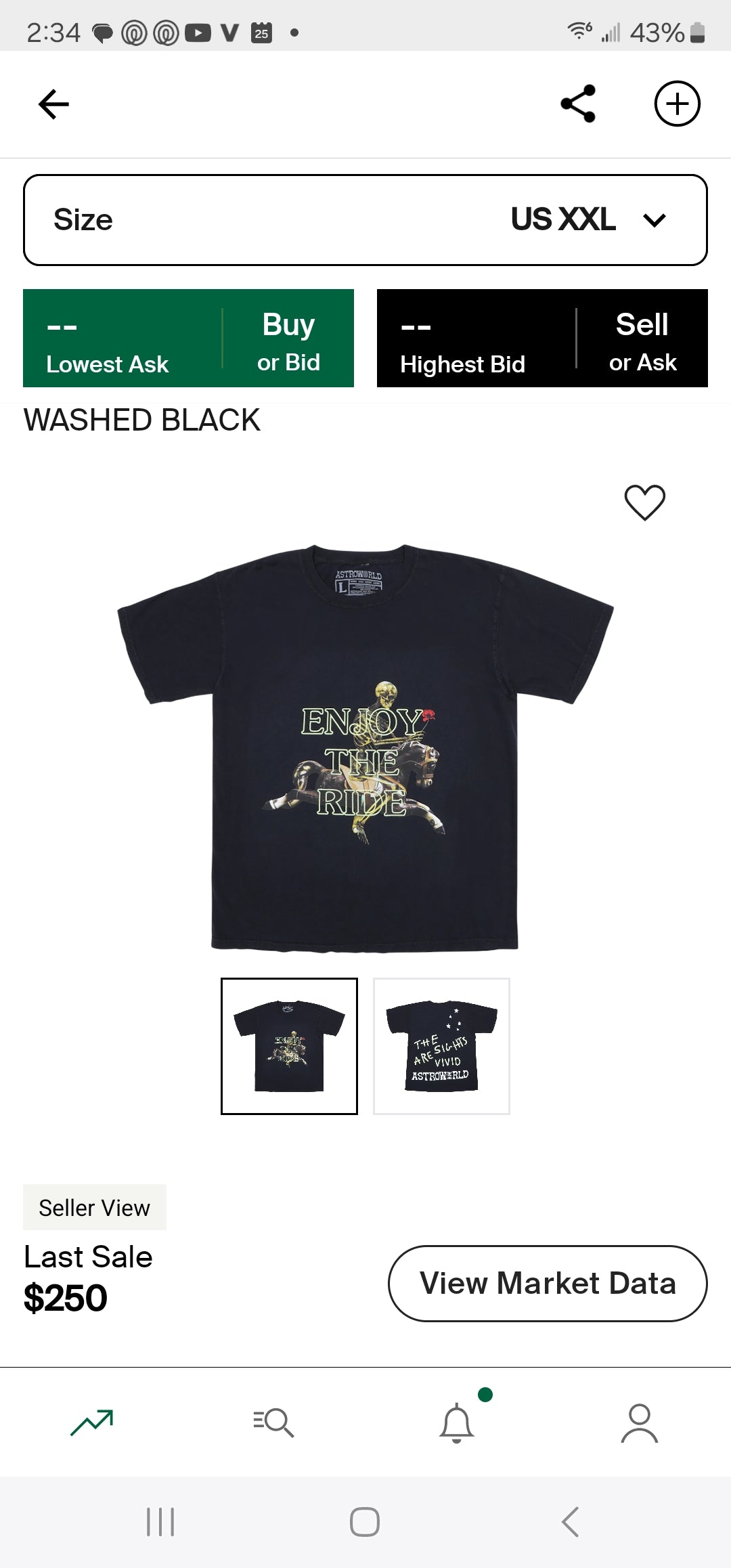731x1568 pixels.
Task: Open the US XXL size dropdown
Action: point(365,219)
